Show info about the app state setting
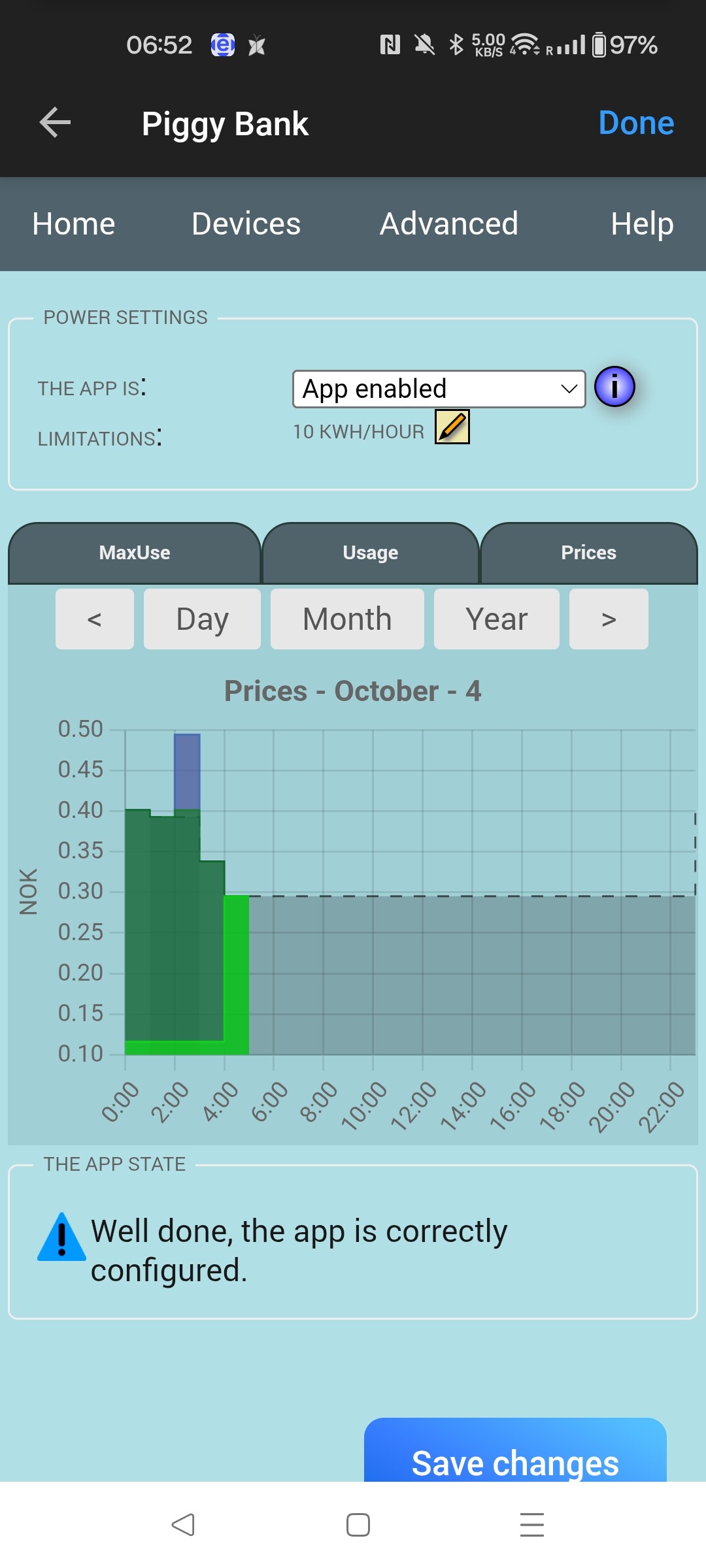This screenshot has width=706, height=1568. point(614,387)
